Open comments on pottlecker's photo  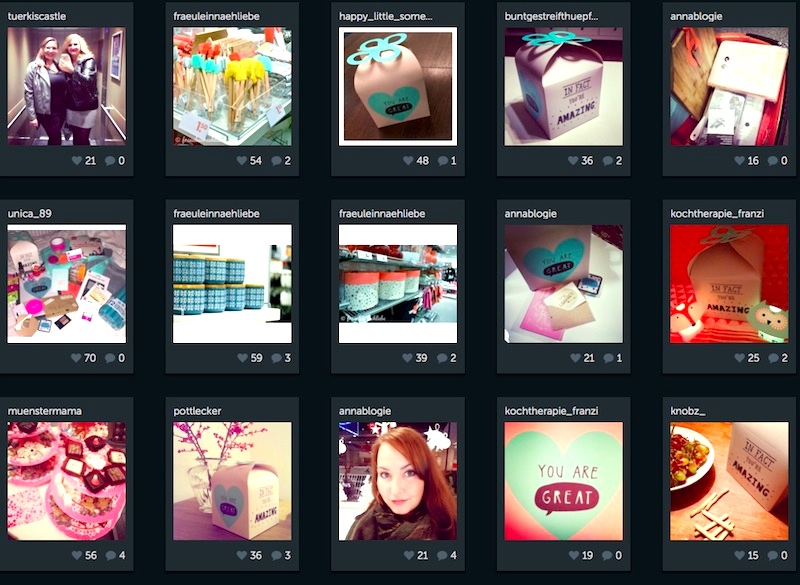tap(275, 556)
